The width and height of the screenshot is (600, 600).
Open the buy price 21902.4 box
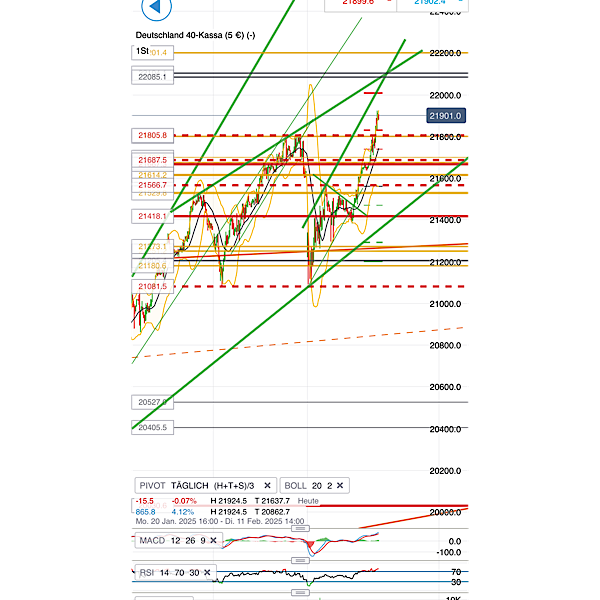(432, 4)
